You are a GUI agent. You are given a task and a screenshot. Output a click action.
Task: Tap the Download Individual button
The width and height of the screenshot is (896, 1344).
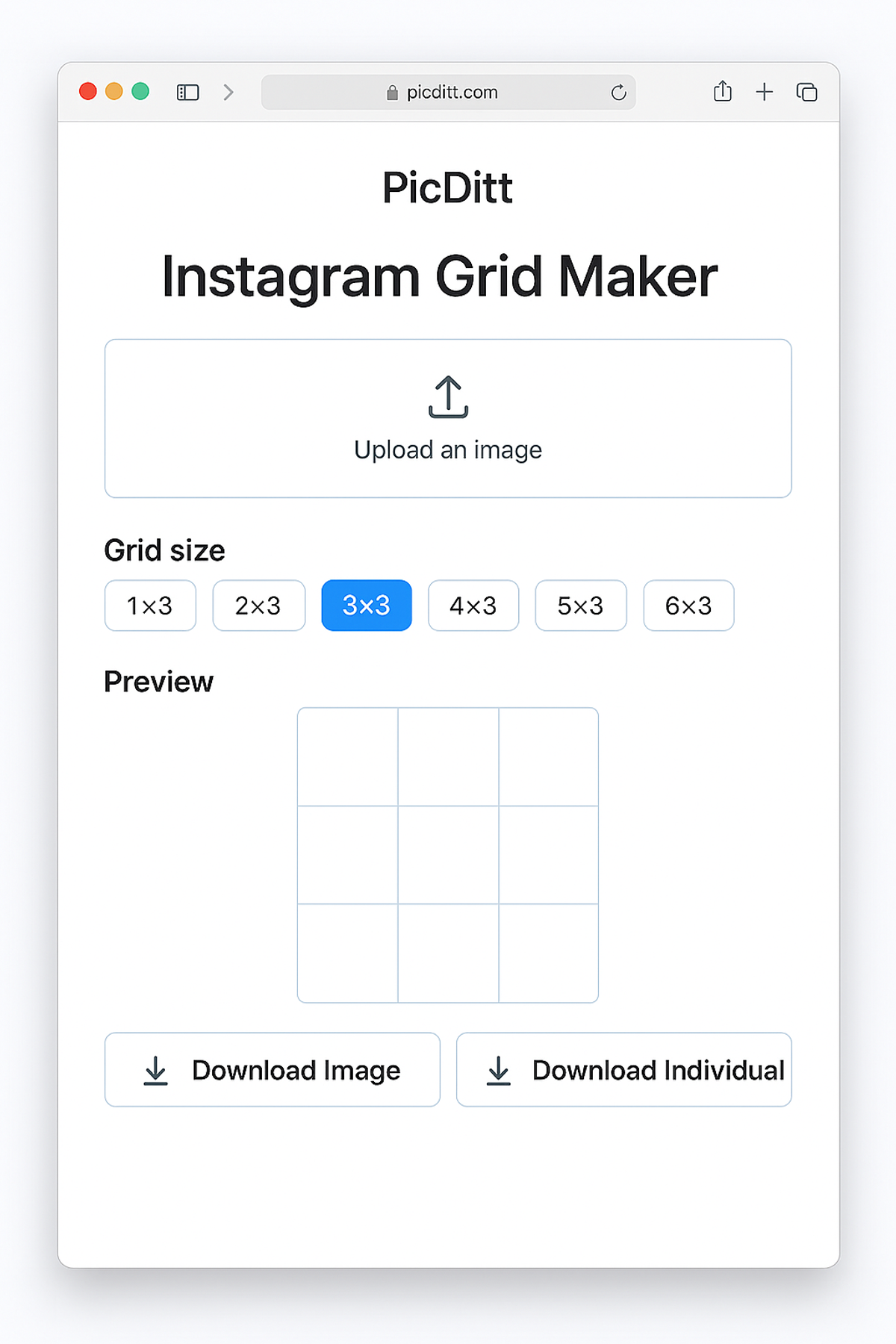623,1070
